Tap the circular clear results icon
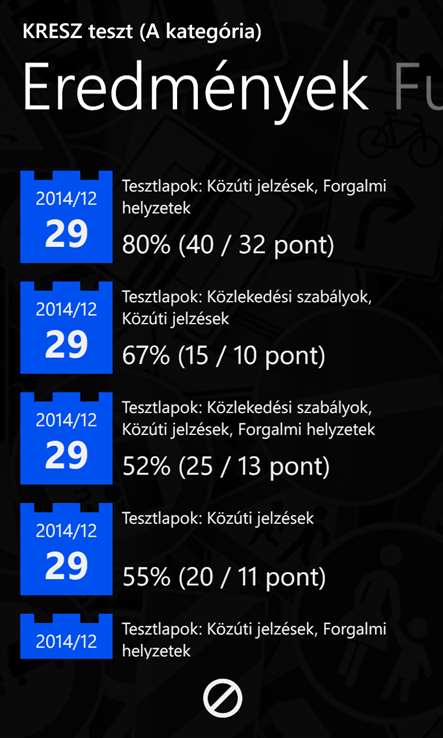443x738 pixels. tap(223, 698)
